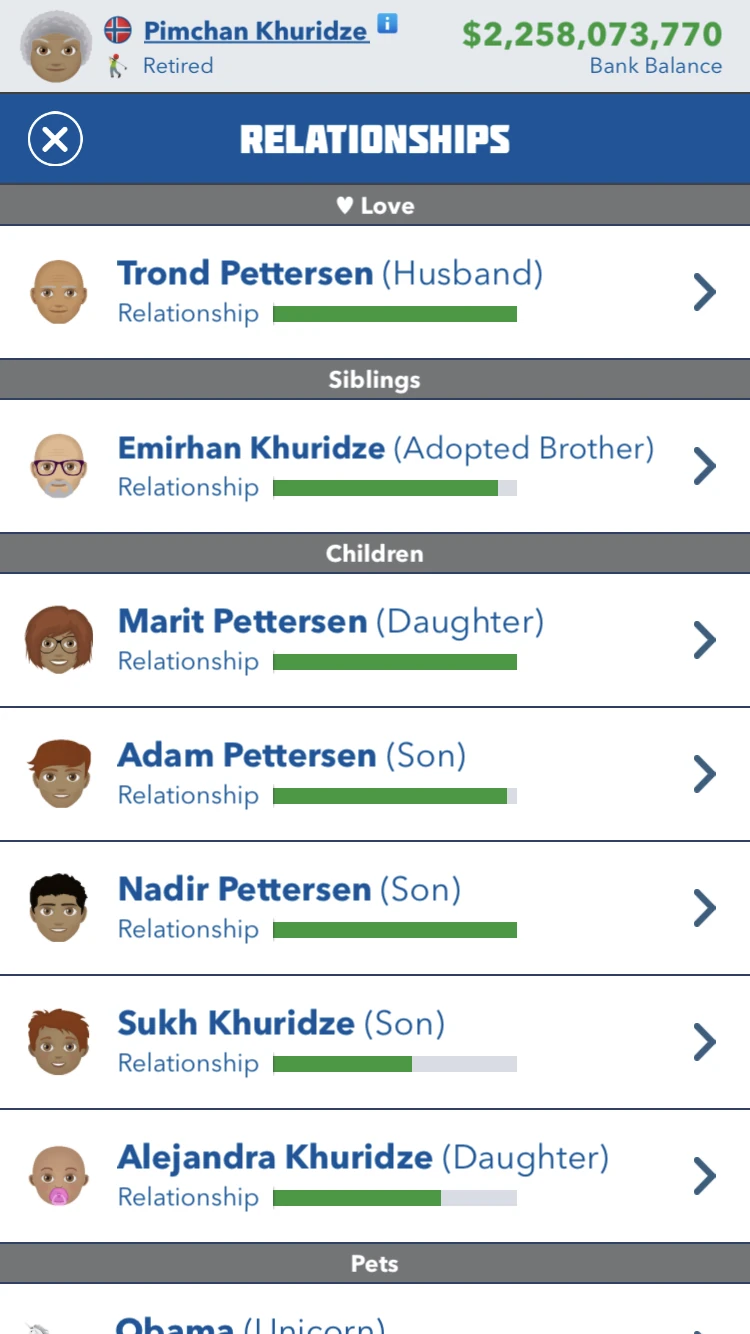This screenshot has height=1334, width=750.
Task: Click Sukh Khuridze's relationship progress bar
Action: pyautogui.click(x=396, y=1063)
